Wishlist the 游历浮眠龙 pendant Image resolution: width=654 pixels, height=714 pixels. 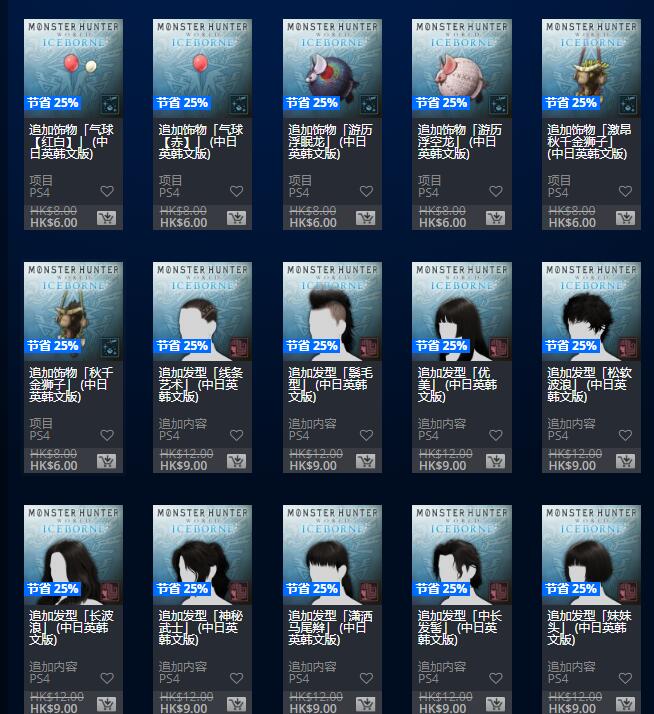pos(366,191)
